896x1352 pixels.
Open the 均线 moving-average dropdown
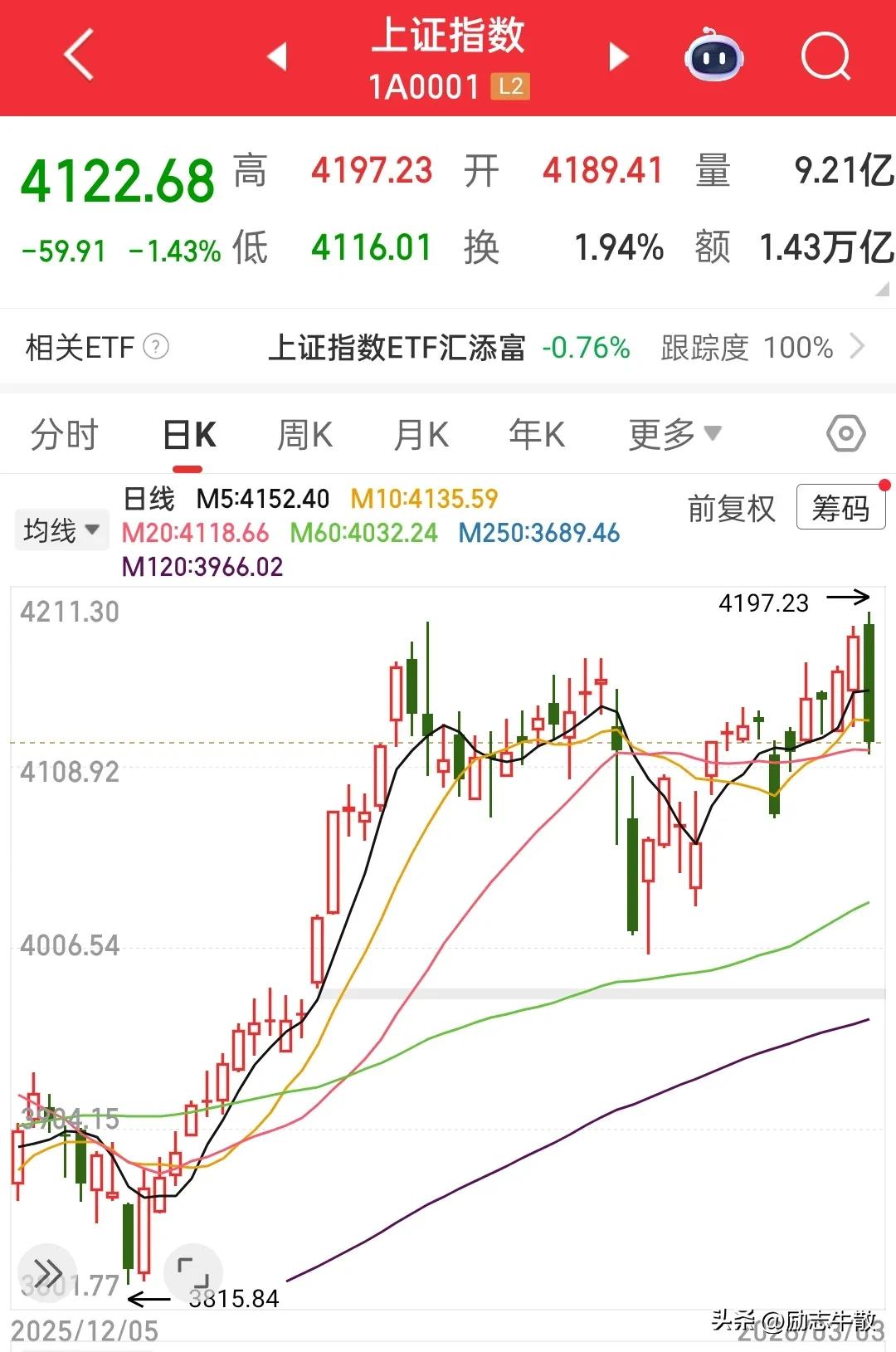(x=61, y=529)
